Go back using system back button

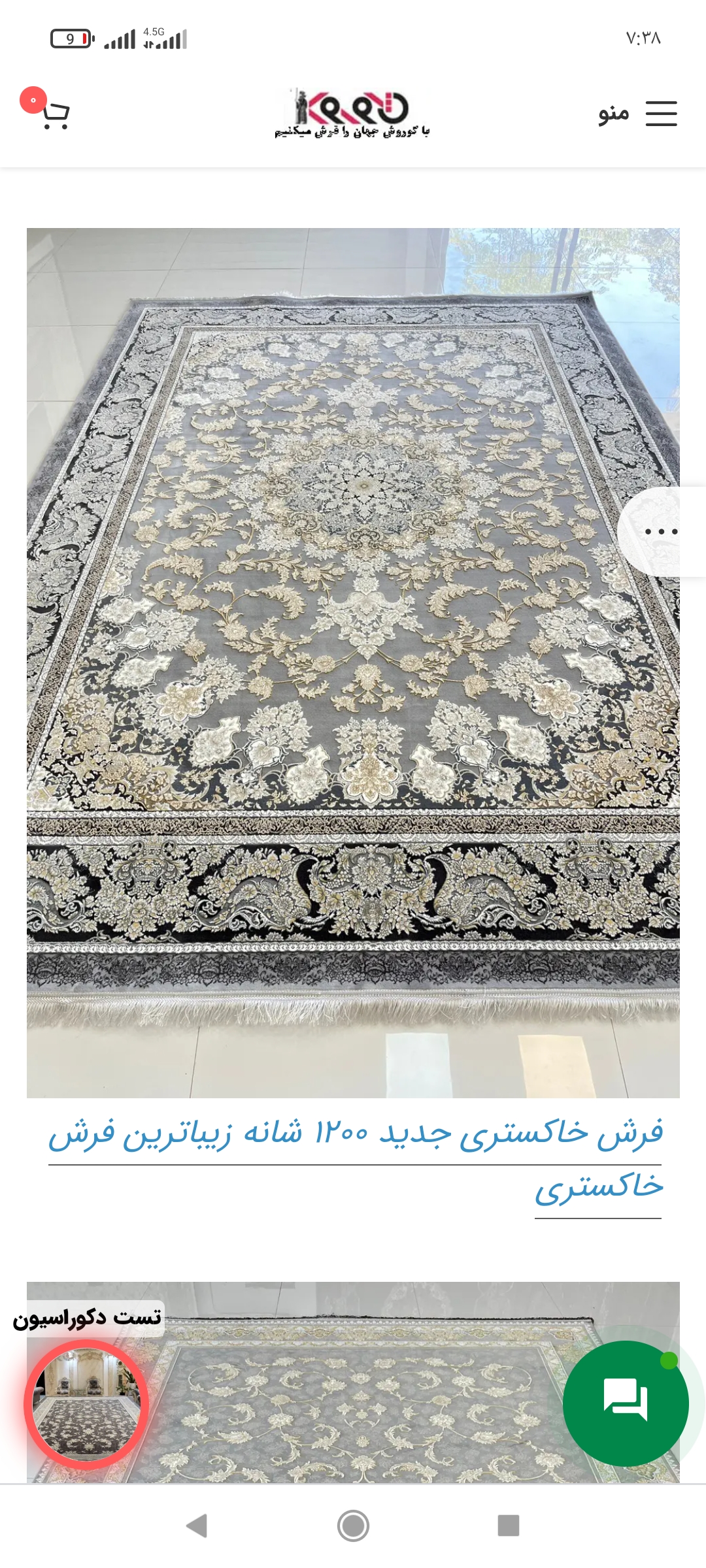point(197,1526)
